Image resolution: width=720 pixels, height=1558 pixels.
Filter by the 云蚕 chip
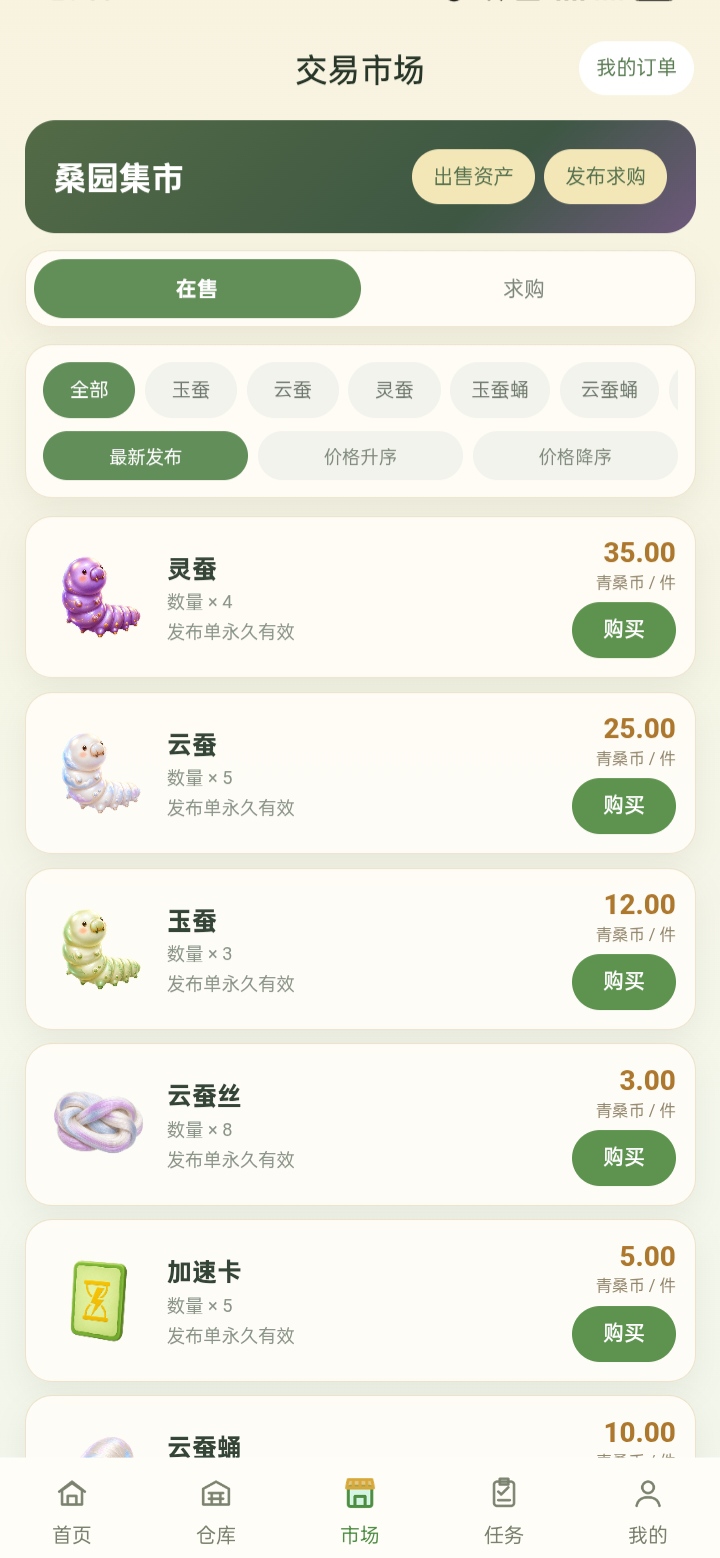point(293,390)
